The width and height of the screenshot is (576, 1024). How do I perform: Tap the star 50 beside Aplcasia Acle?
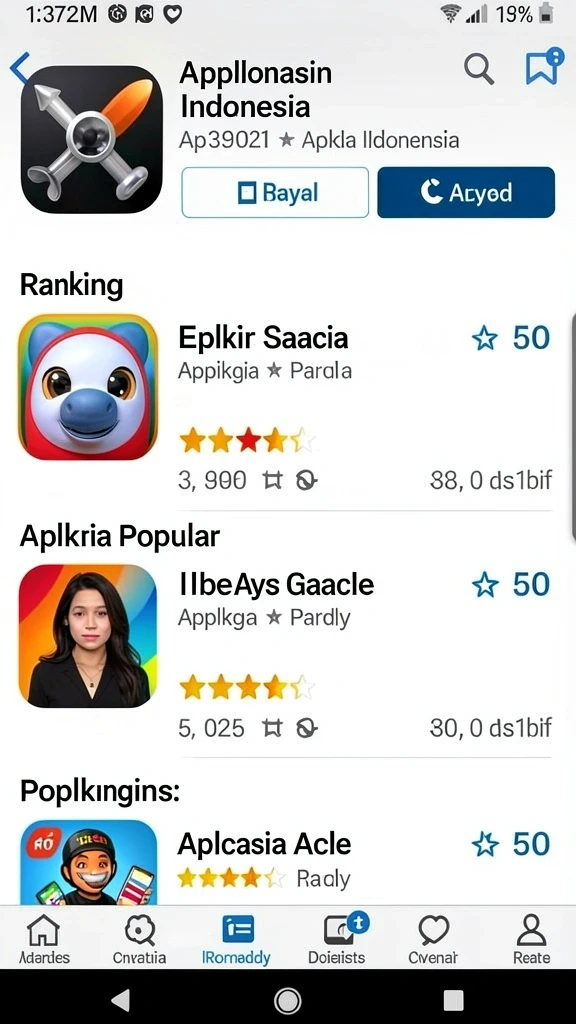pos(511,844)
